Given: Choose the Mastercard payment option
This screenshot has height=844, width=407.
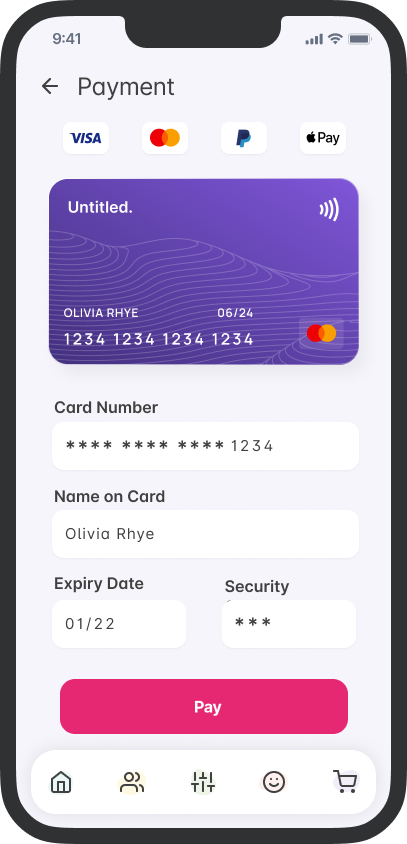Looking at the screenshot, I should (165, 138).
